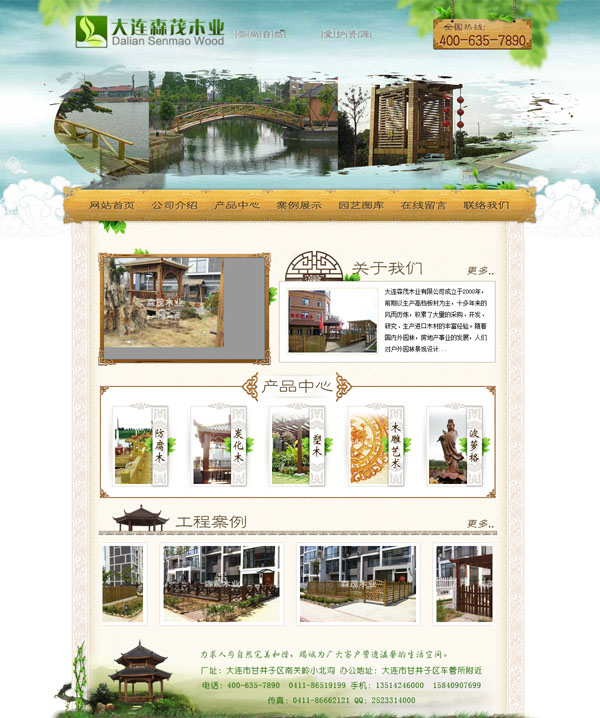The width and height of the screenshot is (600, 718).
Task: Open the 炭化木 product card
Action: [x=219, y=445]
